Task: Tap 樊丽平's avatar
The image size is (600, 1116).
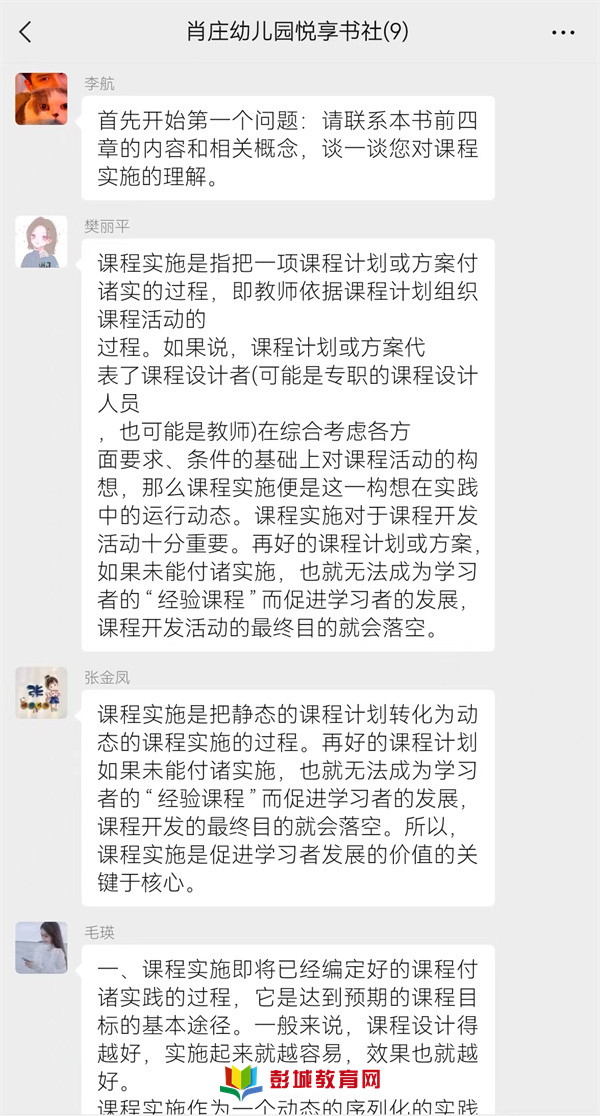Action: (x=41, y=242)
